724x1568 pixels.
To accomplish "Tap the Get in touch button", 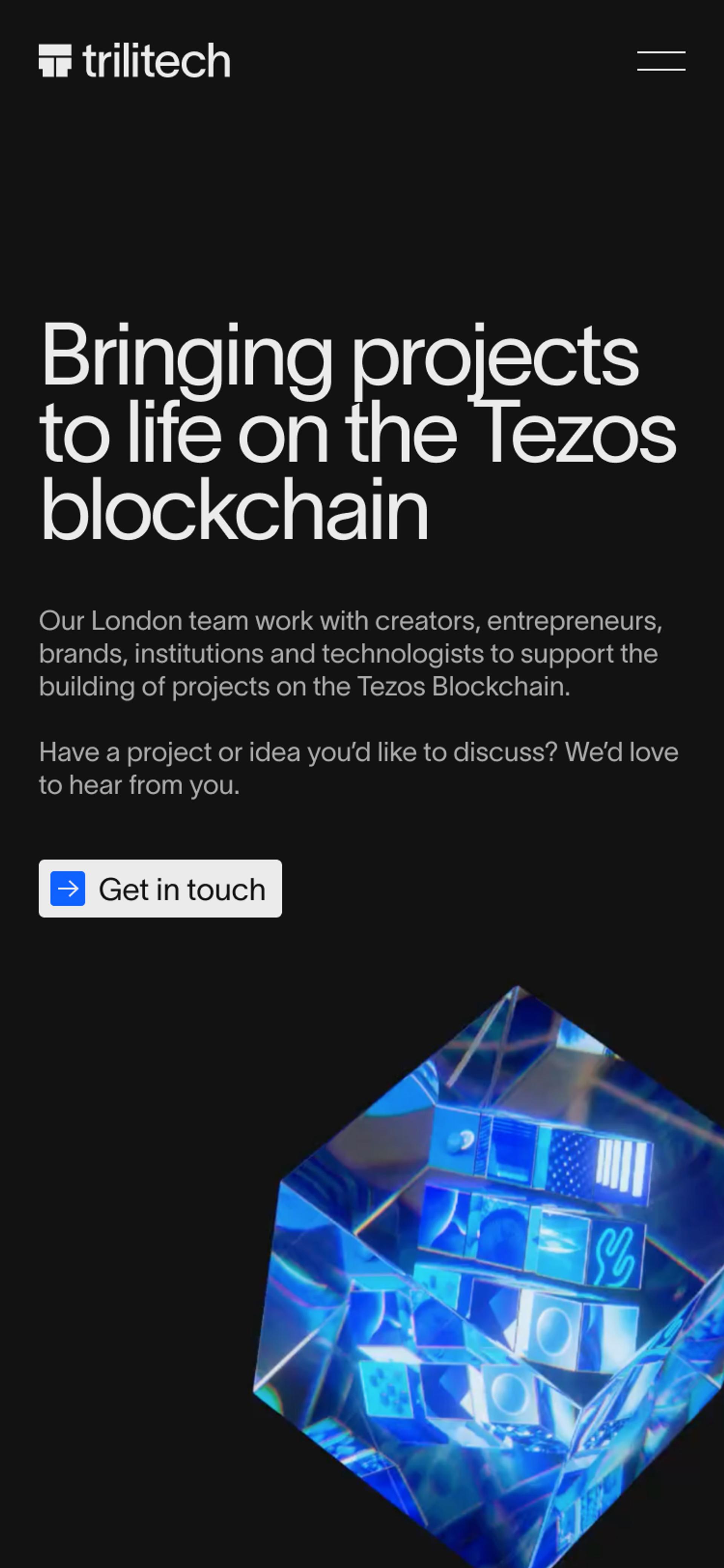I will click(x=160, y=888).
